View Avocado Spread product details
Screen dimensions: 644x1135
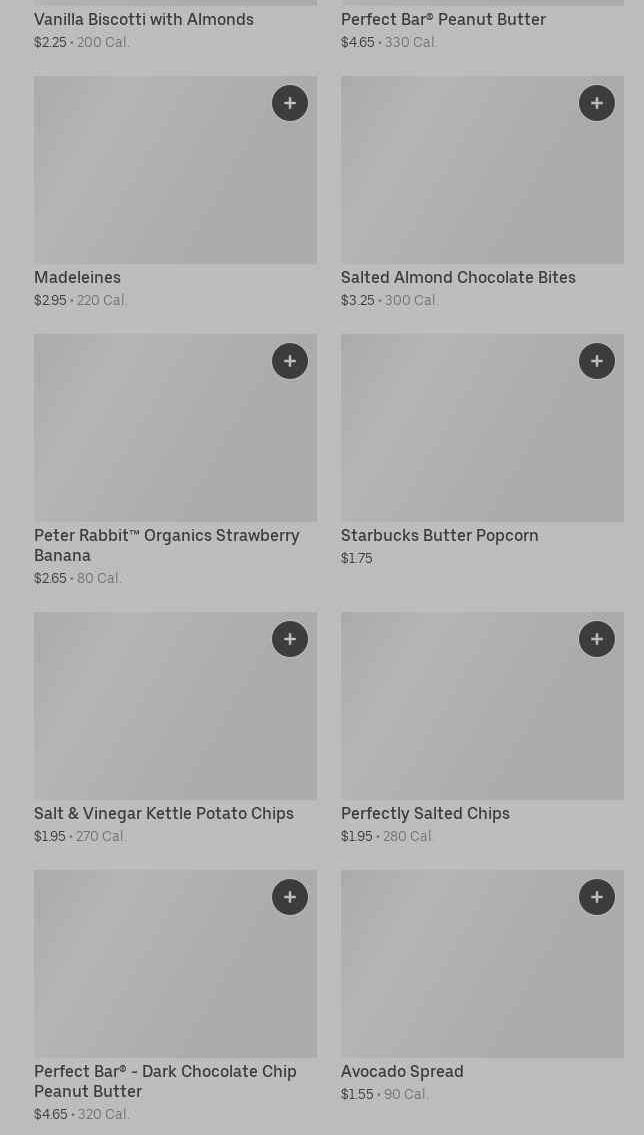tap(460, 975)
